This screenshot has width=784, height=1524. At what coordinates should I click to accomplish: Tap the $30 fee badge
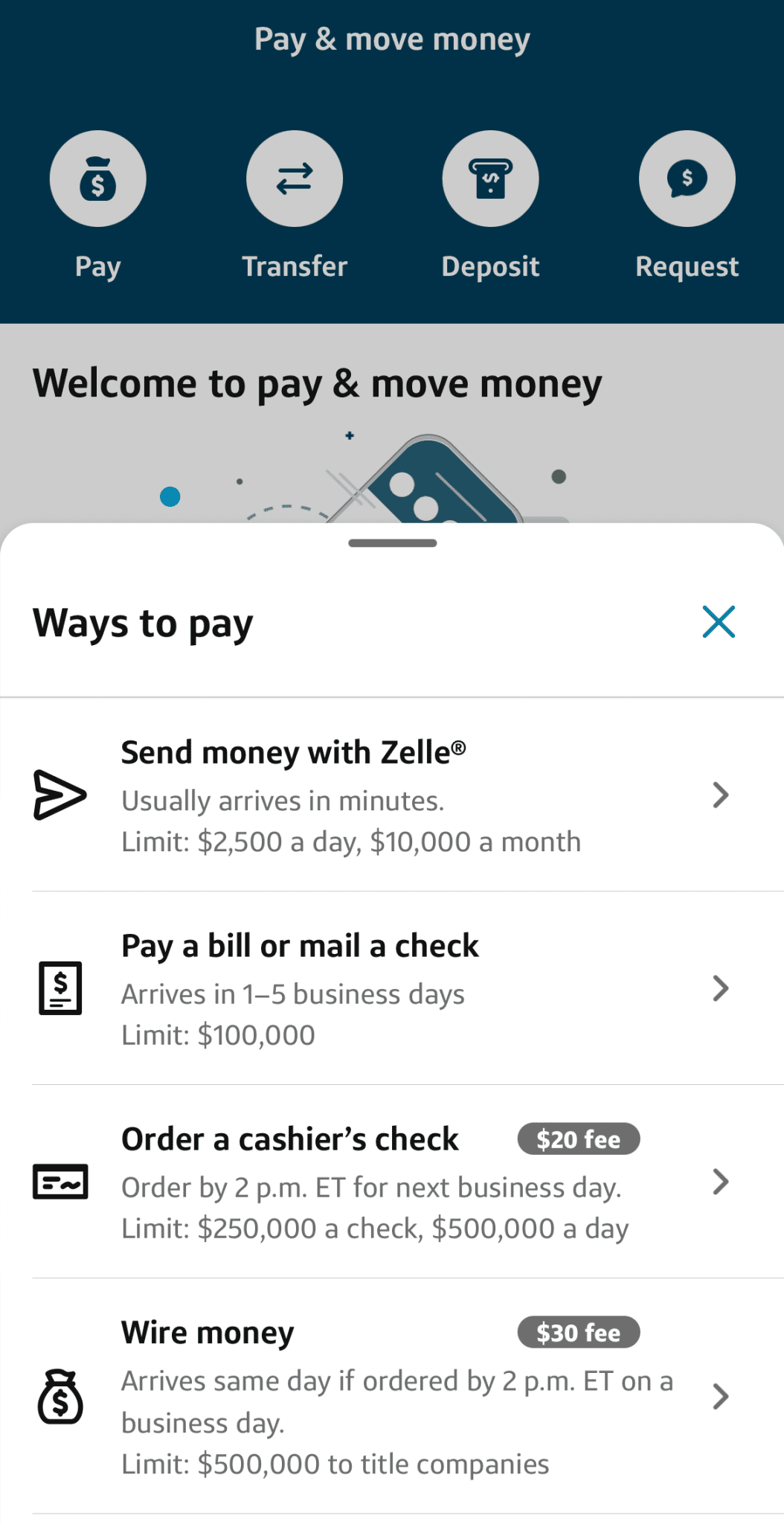[578, 1332]
